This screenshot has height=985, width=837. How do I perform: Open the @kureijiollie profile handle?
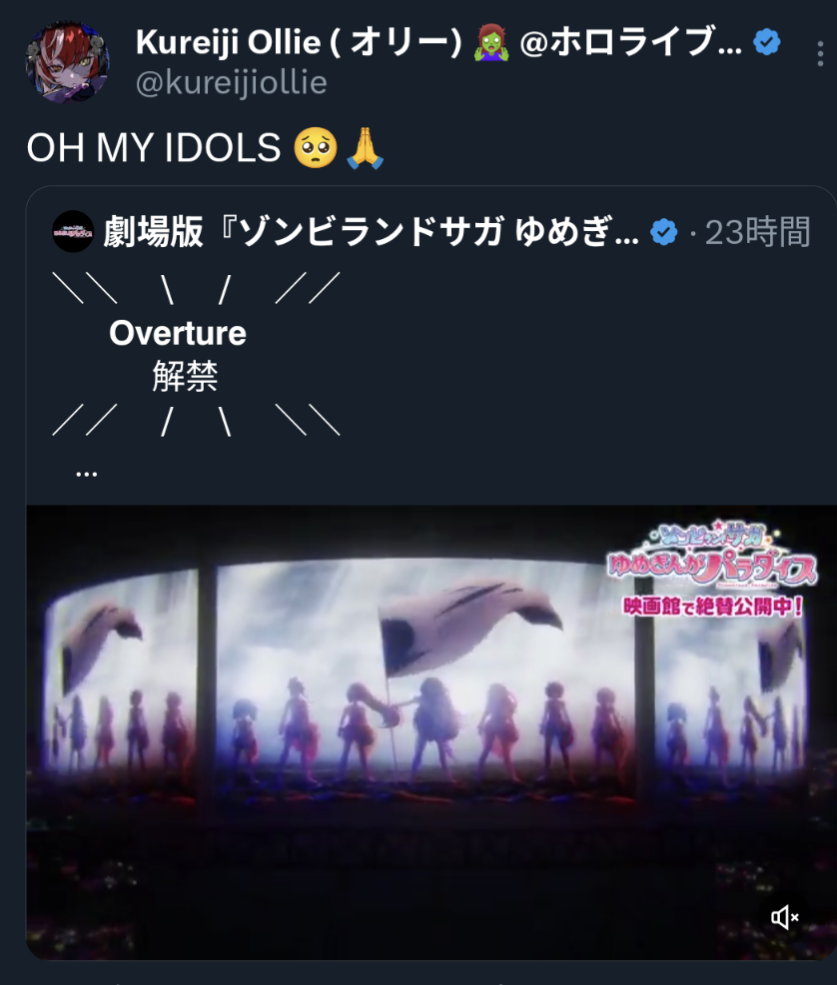(230, 82)
